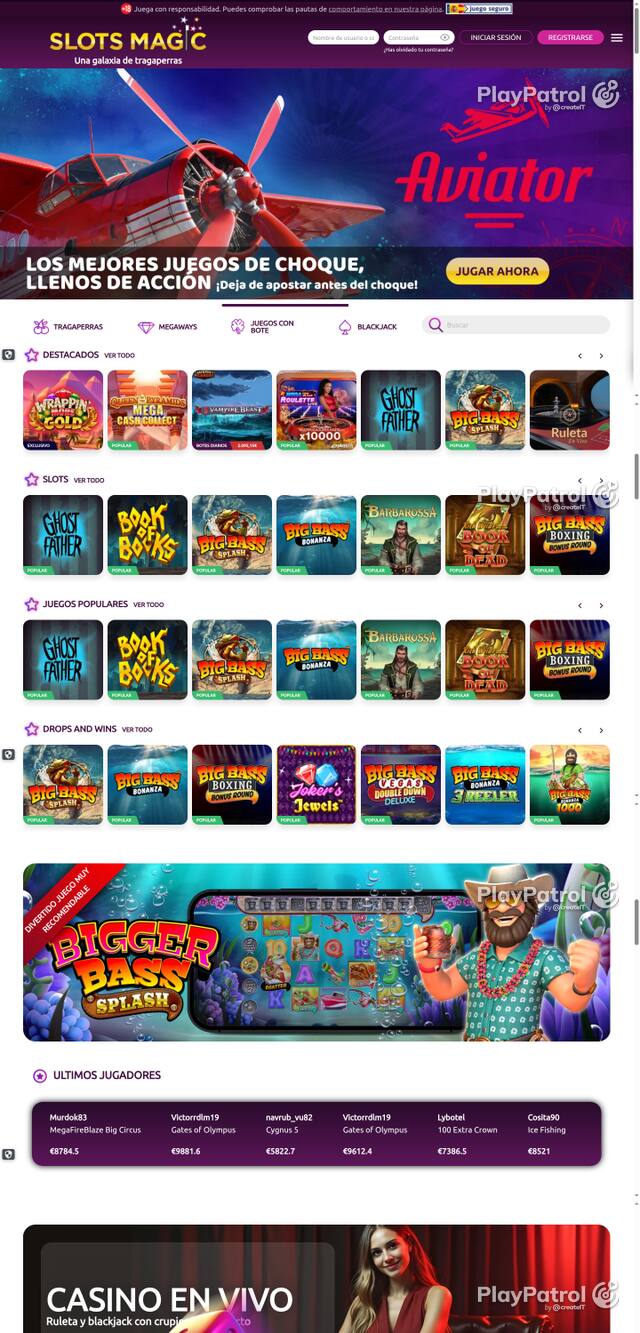Launch Joker's Jewels in Drops and Wins

pos(316,784)
